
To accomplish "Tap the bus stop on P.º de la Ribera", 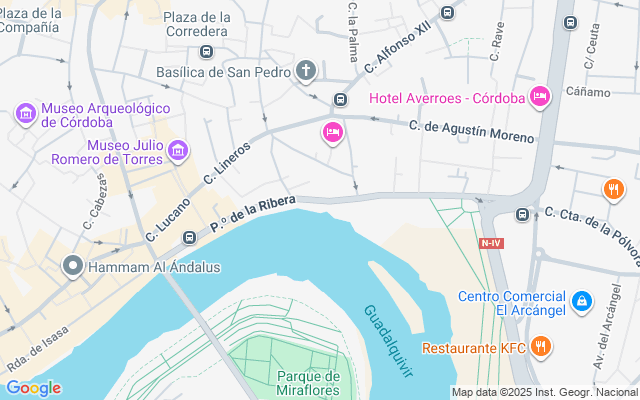I will (x=189, y=237).
